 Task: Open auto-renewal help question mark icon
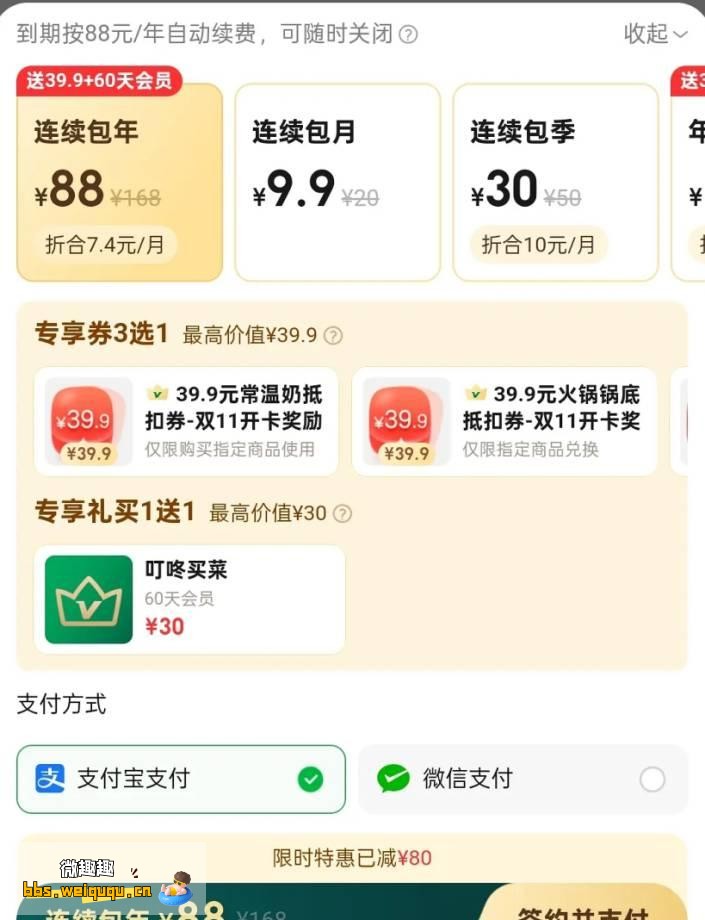click(x=408, y=34)
